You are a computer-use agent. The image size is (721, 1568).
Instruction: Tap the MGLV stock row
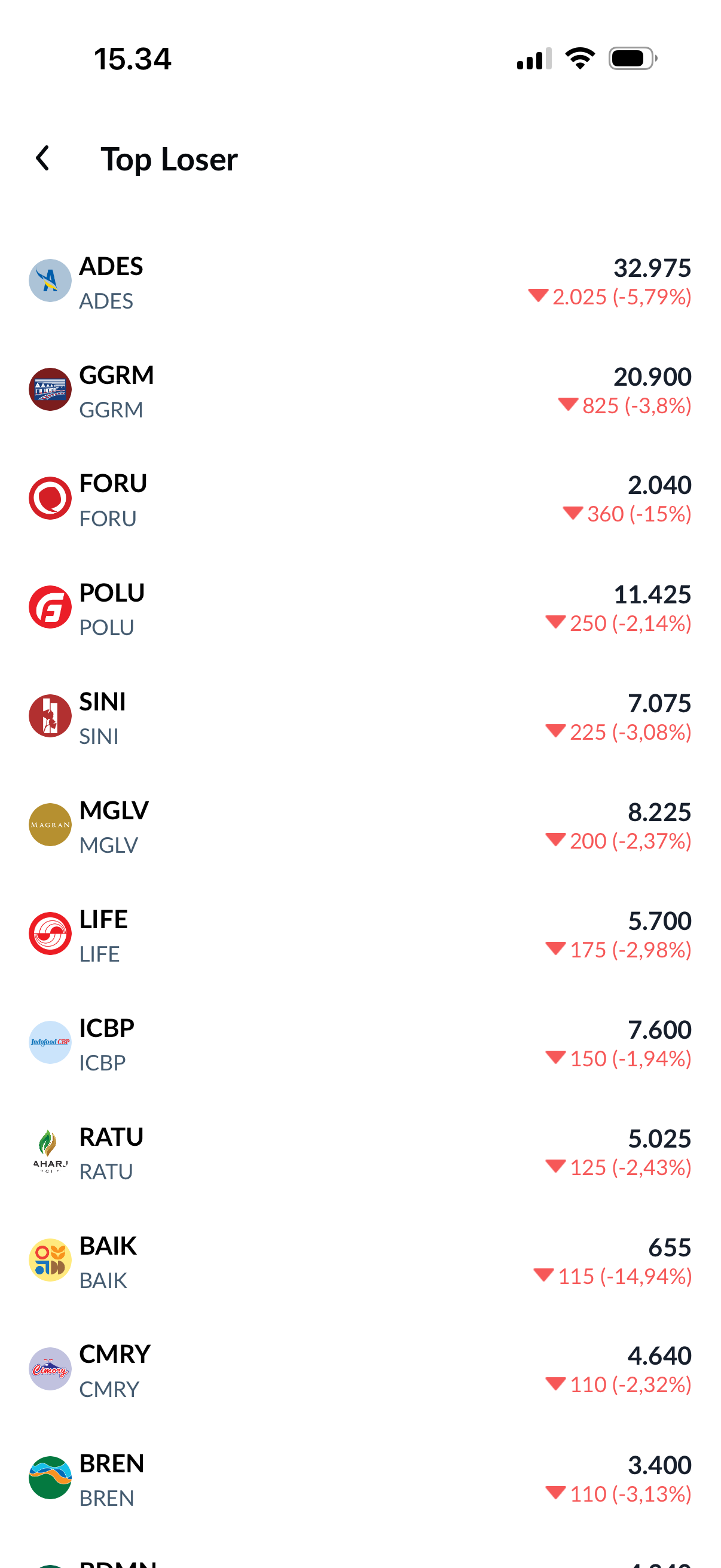point(360,826)
